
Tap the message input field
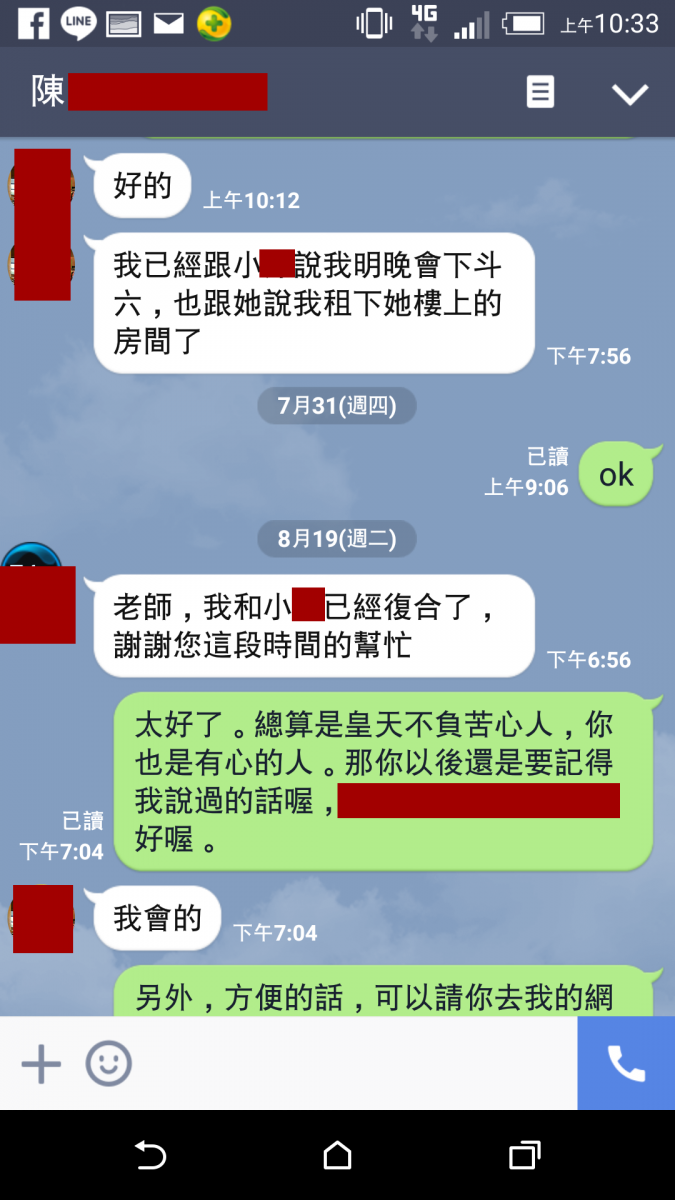coord(350,1063)
